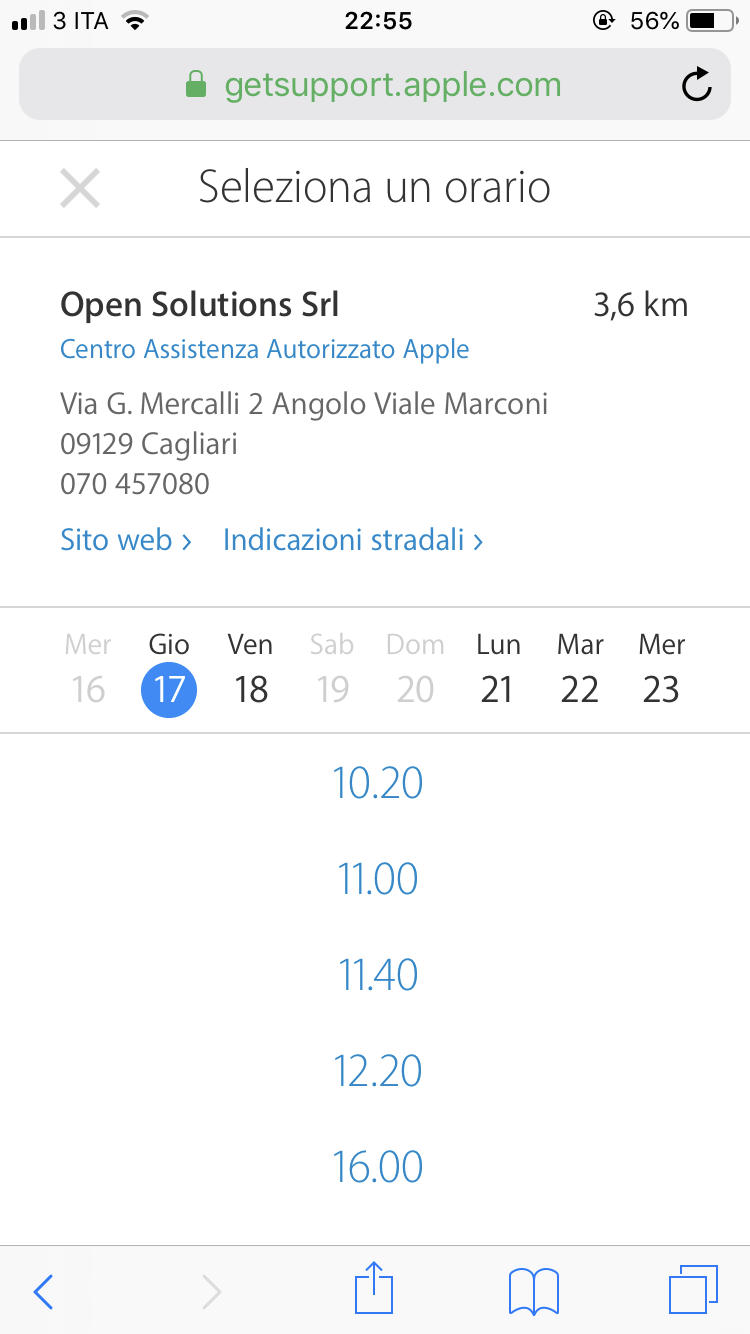The height and width of the screenshot is (1334, 750).
Task: Choose the 12.20 time slot
Action: [378, 1071]
